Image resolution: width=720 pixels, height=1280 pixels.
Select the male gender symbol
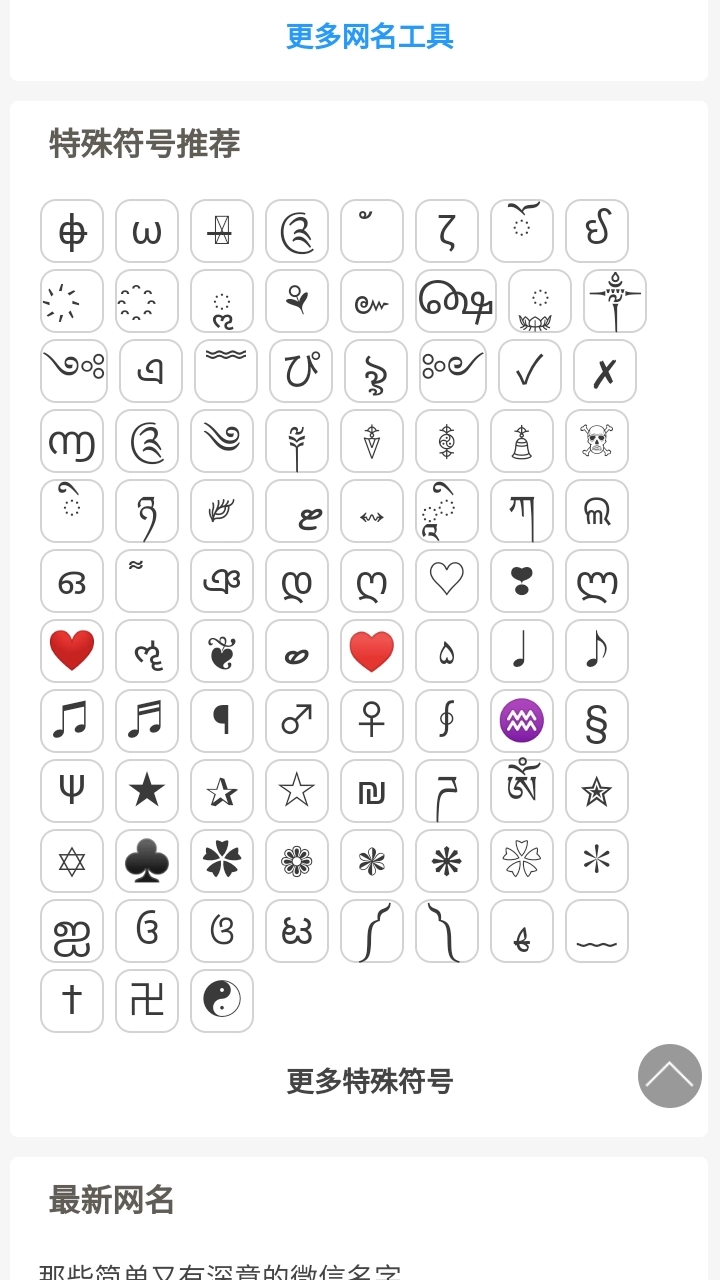[297, 721]
